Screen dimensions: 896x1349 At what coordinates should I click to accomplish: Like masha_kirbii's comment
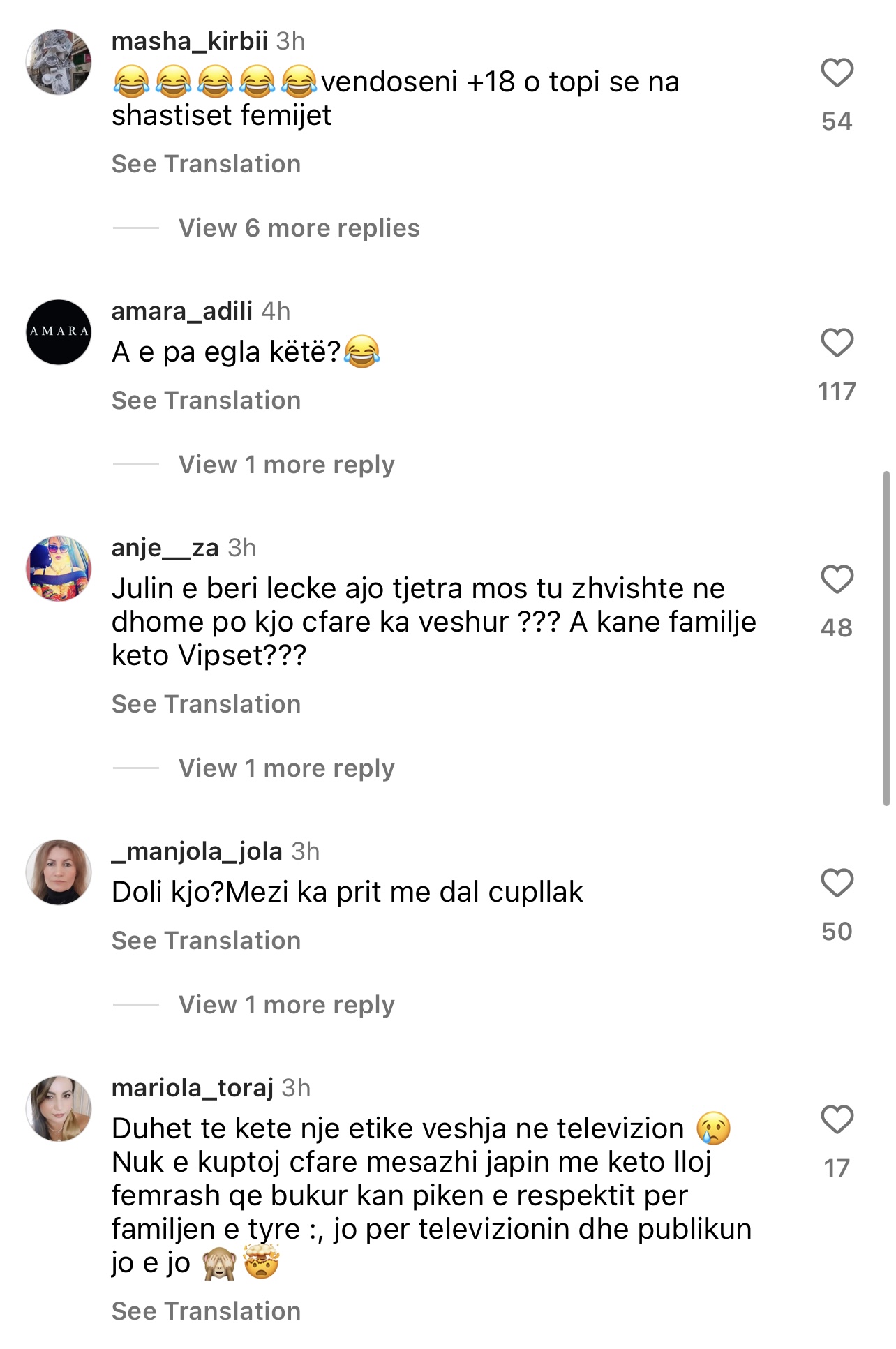click(837, 73)
